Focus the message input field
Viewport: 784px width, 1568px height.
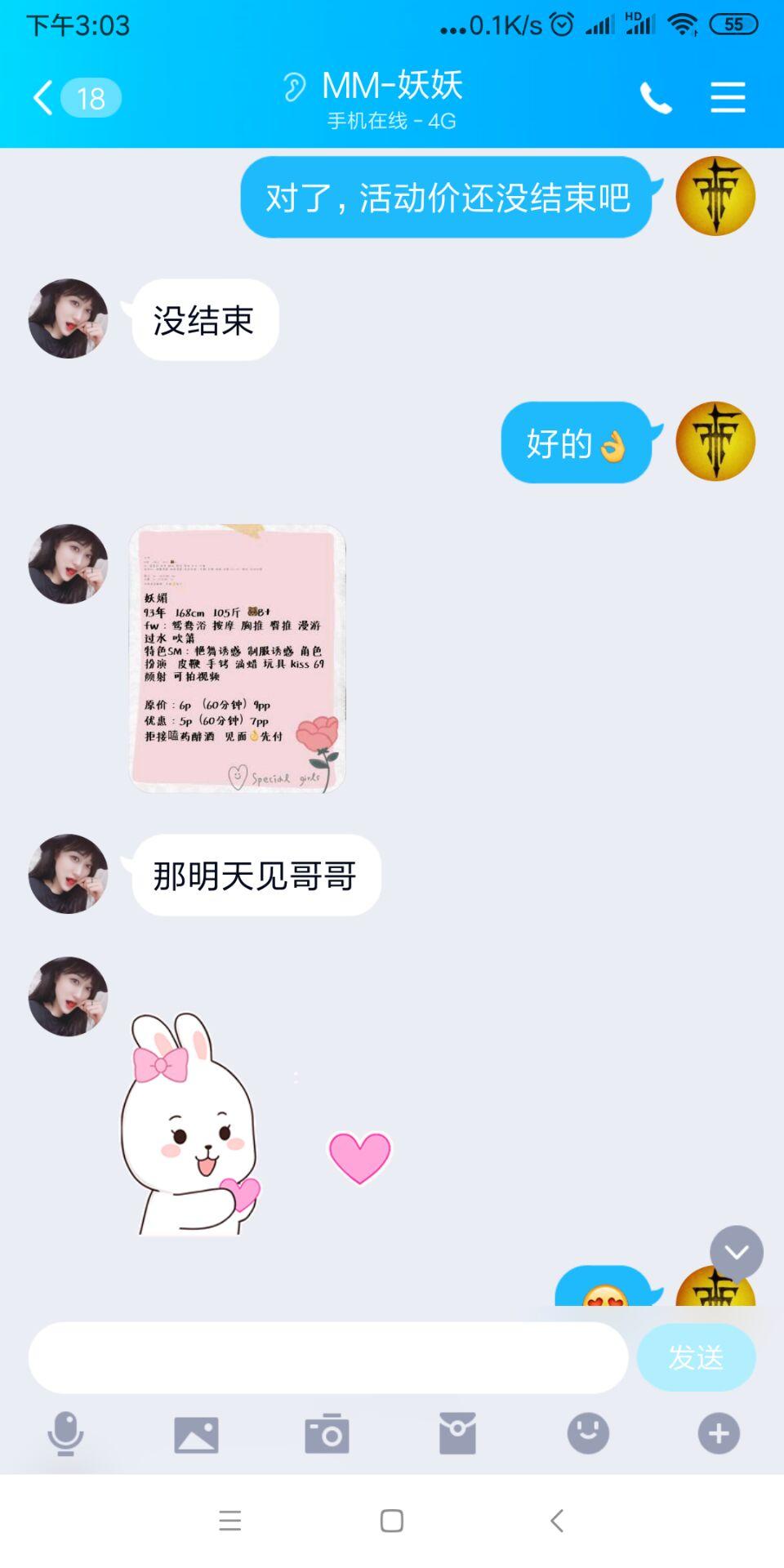point(327,1357)
